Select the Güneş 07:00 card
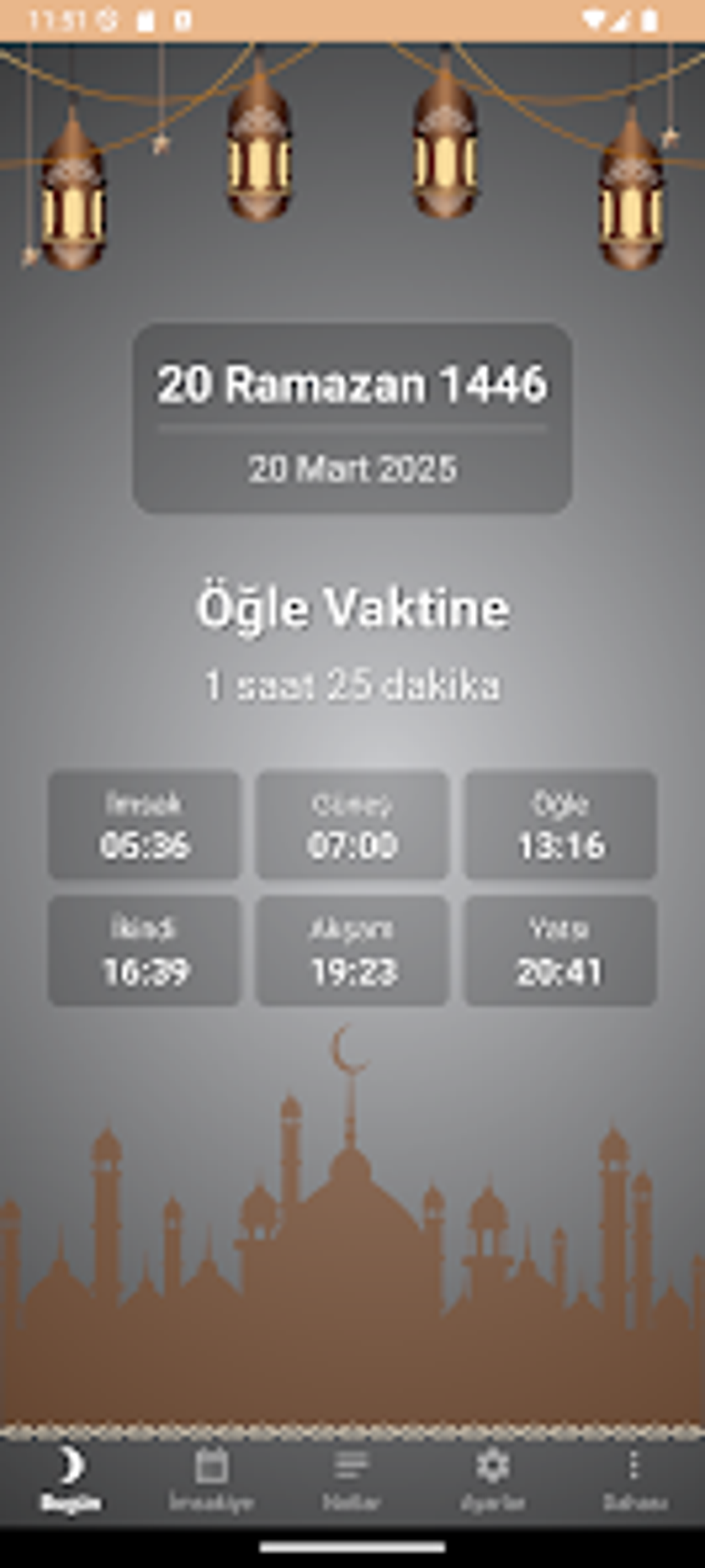This screenshot has height=1568, width=705. click(x=352, y=825)
